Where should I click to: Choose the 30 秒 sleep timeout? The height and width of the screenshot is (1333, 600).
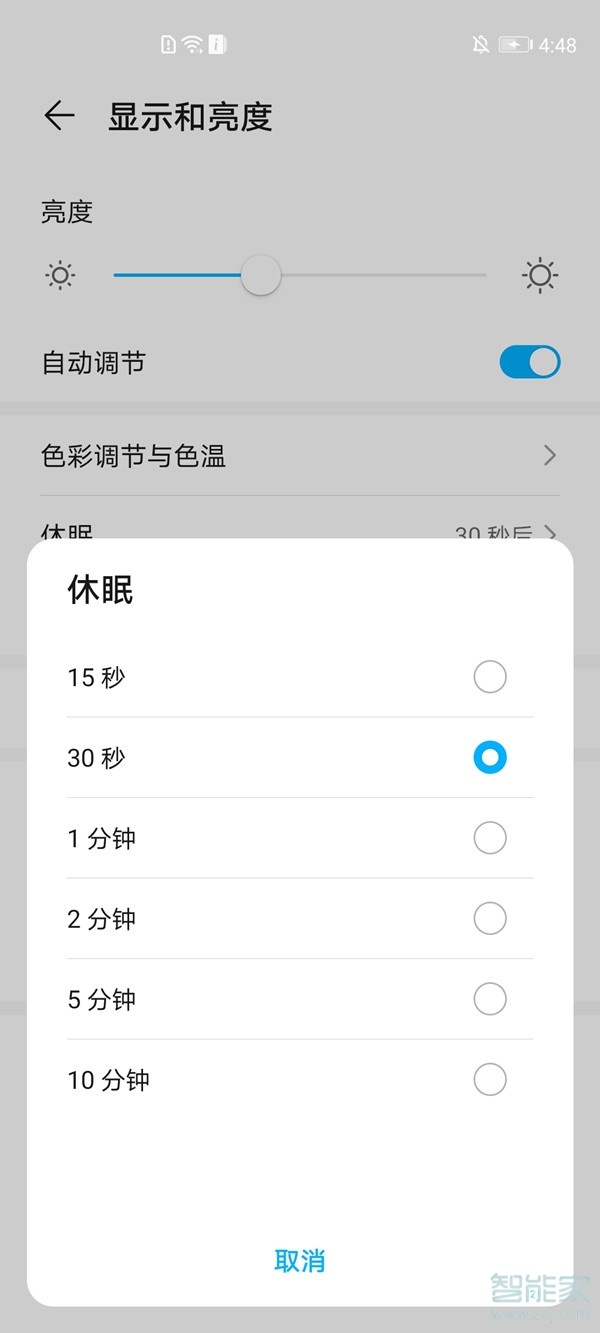489,758
